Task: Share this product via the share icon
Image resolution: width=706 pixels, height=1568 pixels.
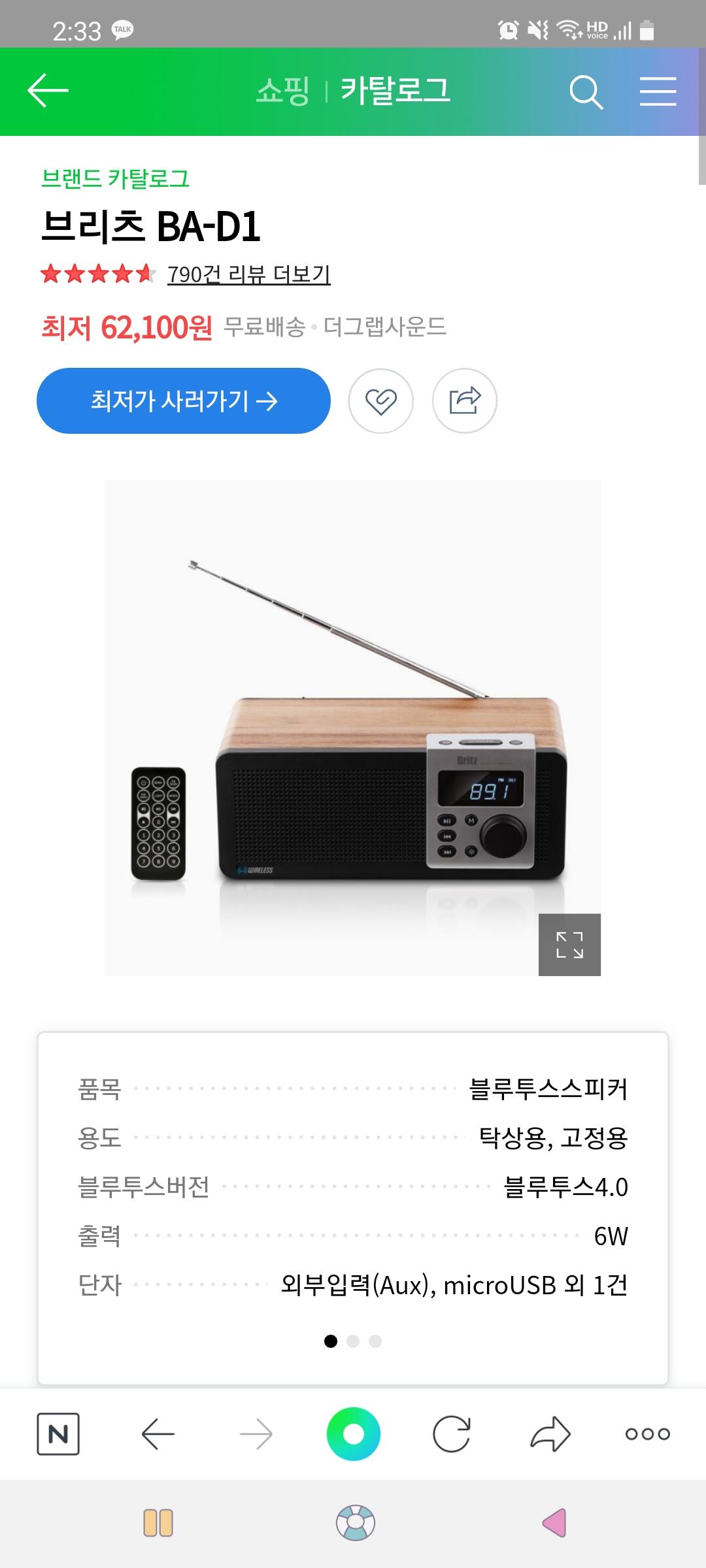Action: coord(465,400)
